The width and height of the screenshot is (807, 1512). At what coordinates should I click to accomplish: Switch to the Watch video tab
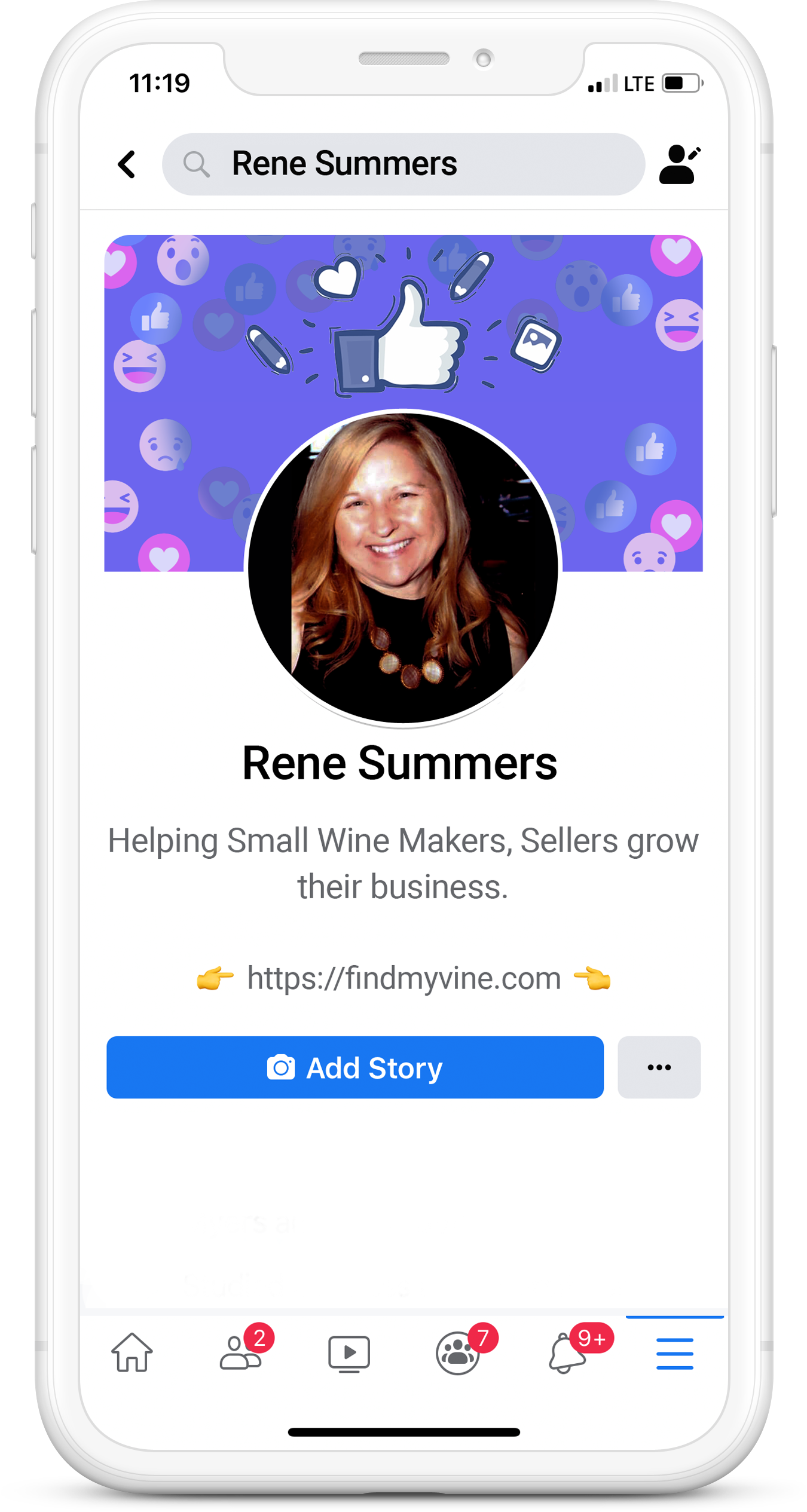349,1352
